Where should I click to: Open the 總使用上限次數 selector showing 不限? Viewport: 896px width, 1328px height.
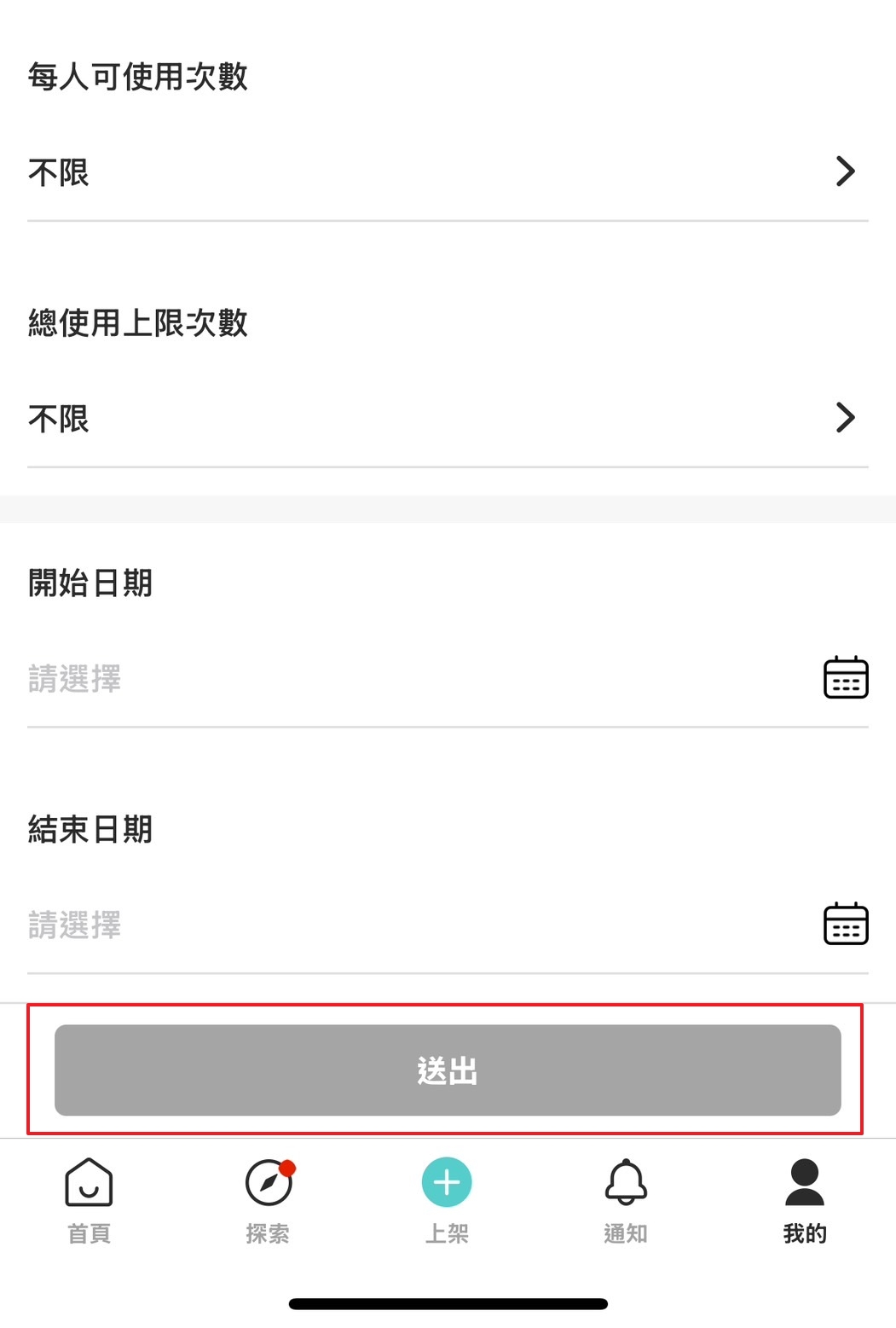pyautogui.click(x=448, y=418)
